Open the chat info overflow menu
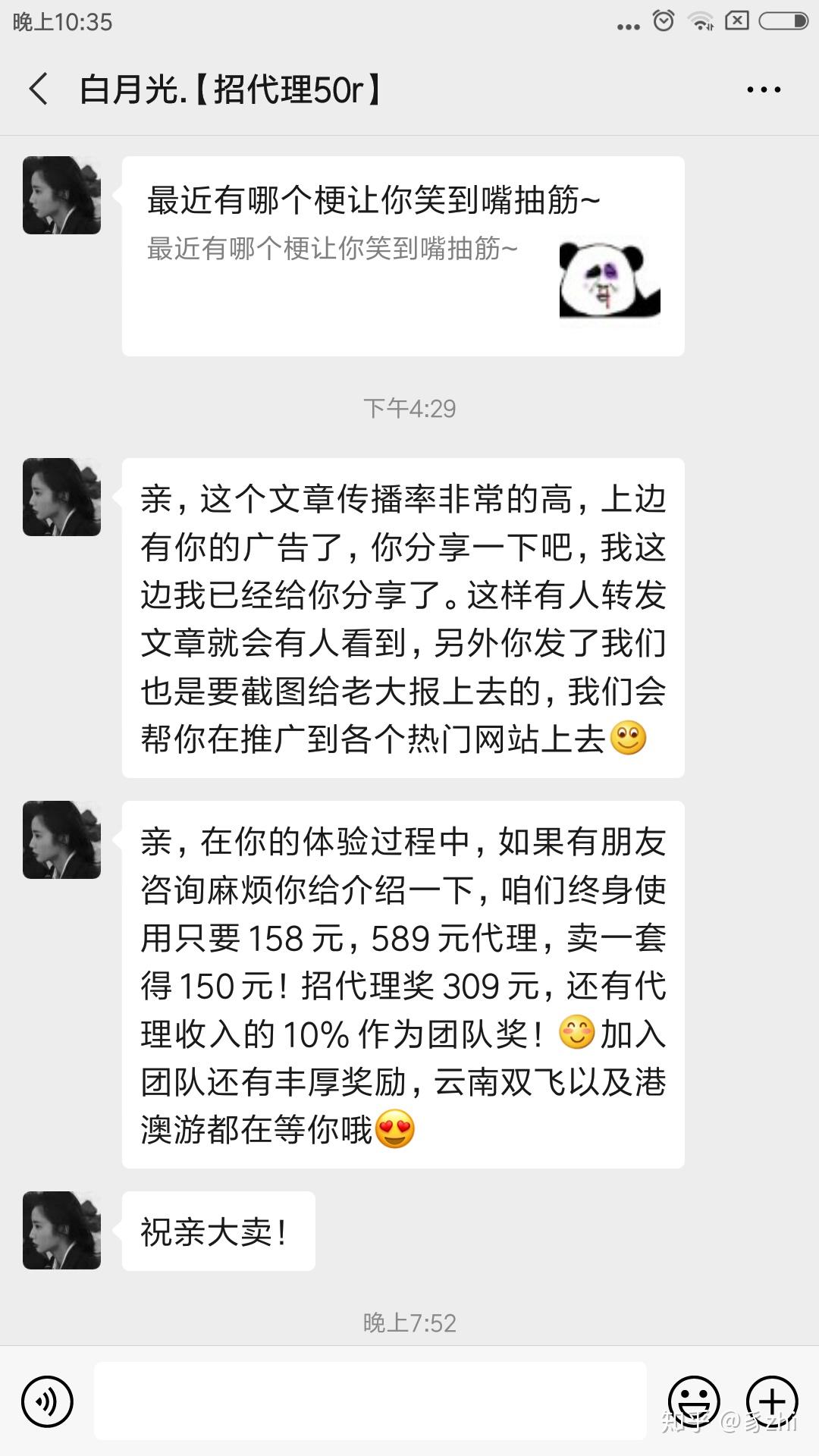Image resolution: width=819 pixels, height=1456 pixels. [x=763, y=89]
